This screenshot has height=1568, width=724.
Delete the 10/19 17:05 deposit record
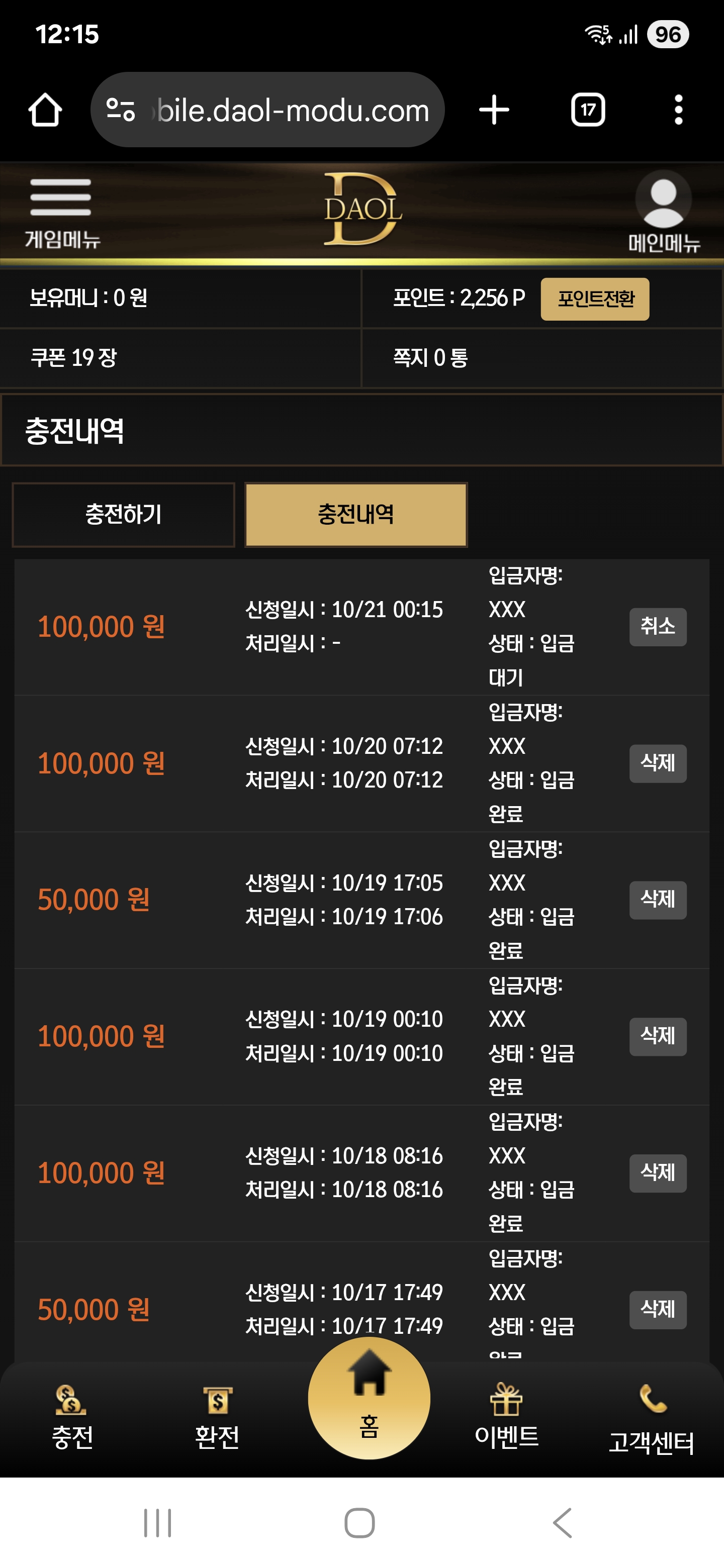click(658, 899)
